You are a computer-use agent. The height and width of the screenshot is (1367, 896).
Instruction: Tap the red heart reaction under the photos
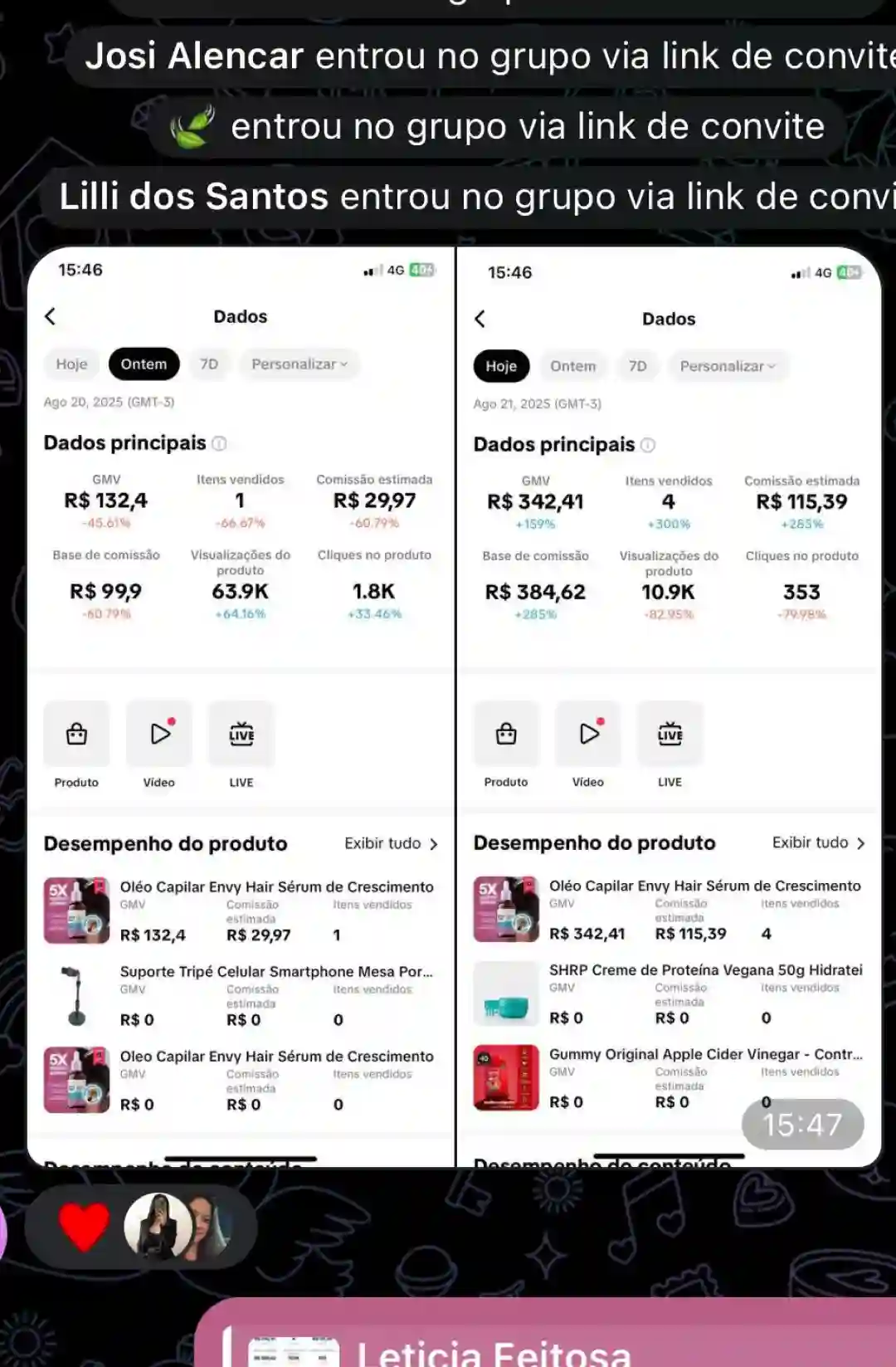pyautogui.click(x=84, y=1227)
